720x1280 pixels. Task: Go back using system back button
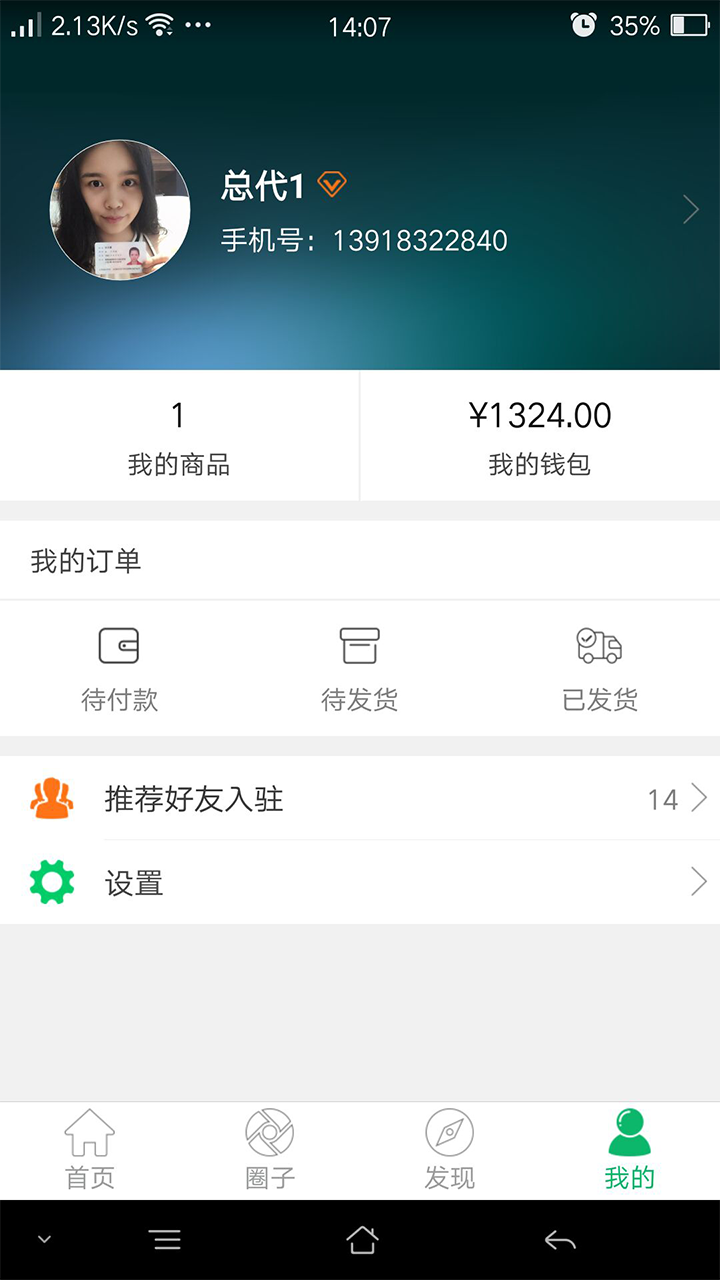560,1241
